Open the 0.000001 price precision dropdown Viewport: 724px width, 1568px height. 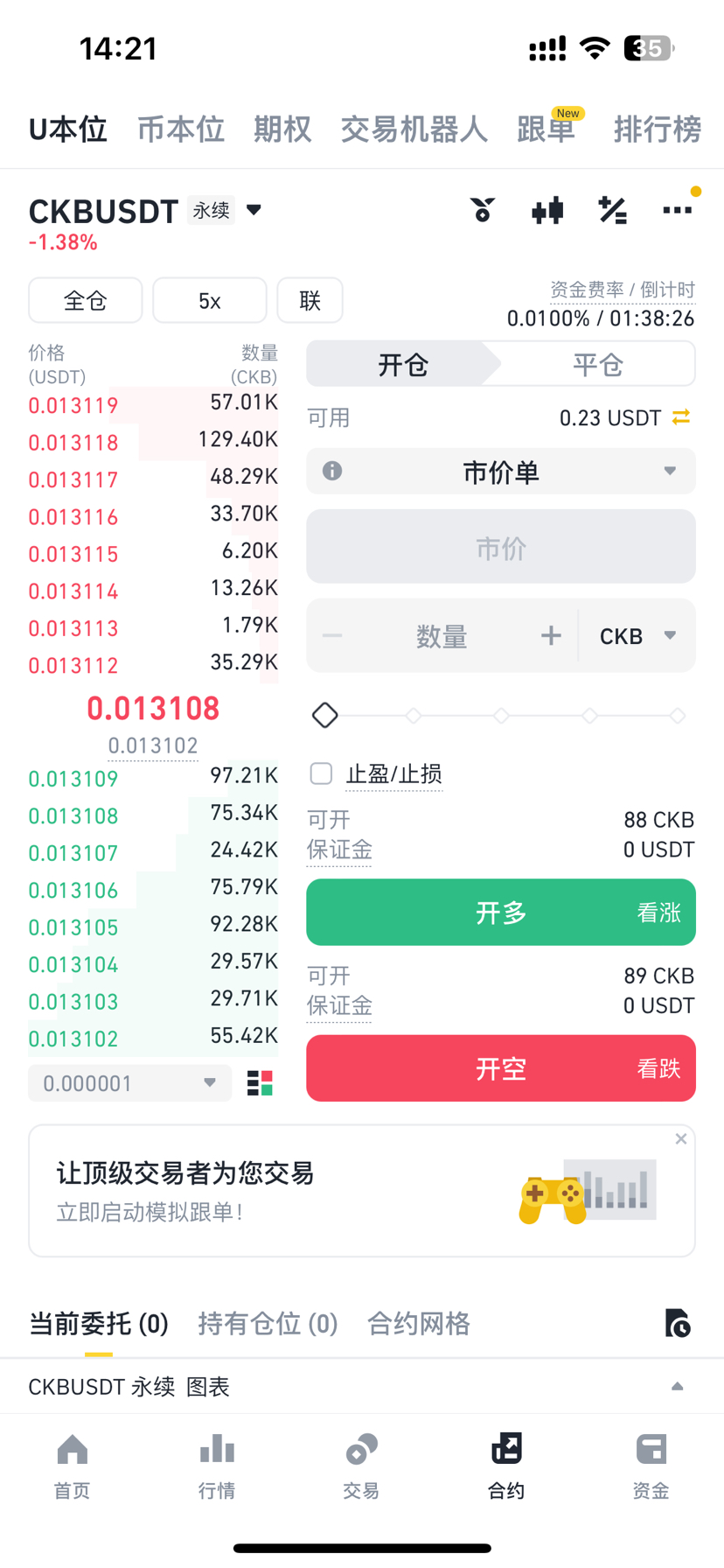tap(130, 1083)
